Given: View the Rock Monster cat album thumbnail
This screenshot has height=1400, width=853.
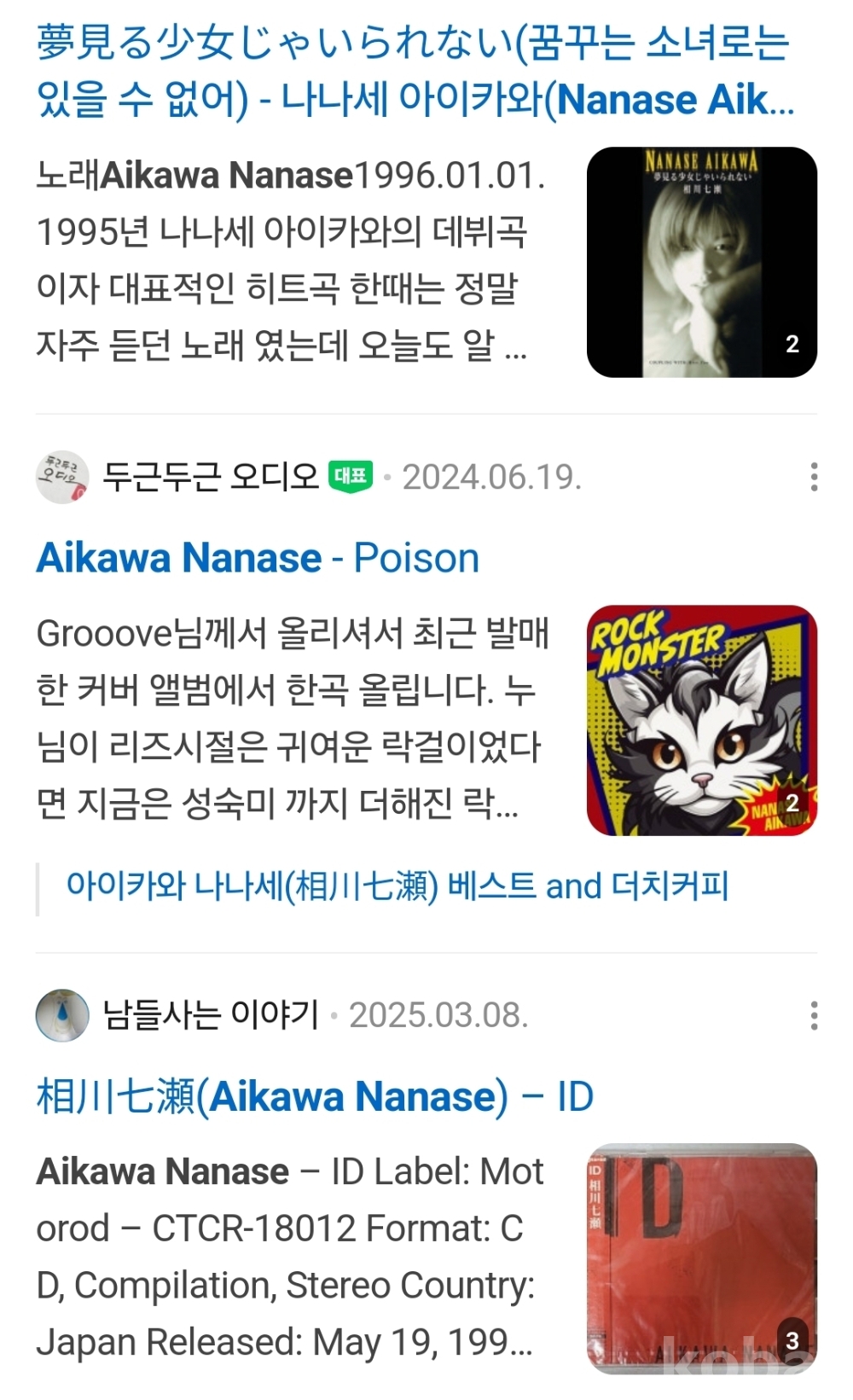Looking at the screenshot, I should (x=701, y=720).
